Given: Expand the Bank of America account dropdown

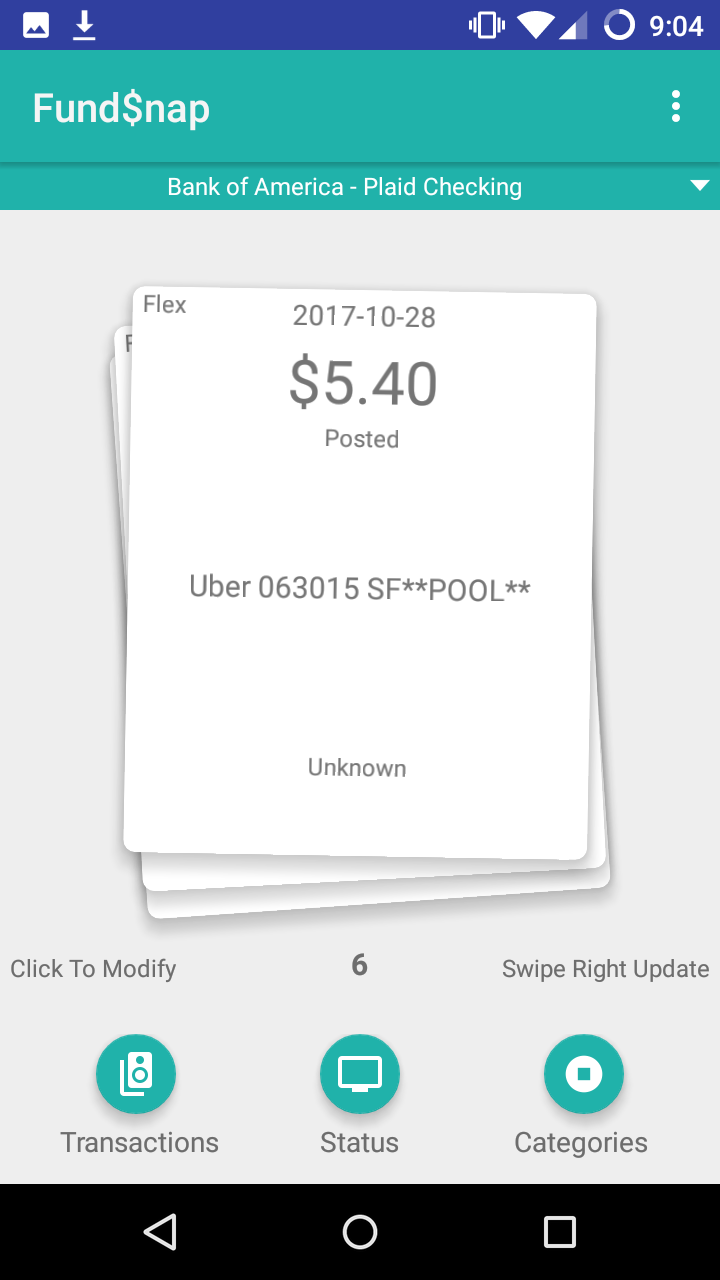Looking at the screenshot, I should click(360, 186).
